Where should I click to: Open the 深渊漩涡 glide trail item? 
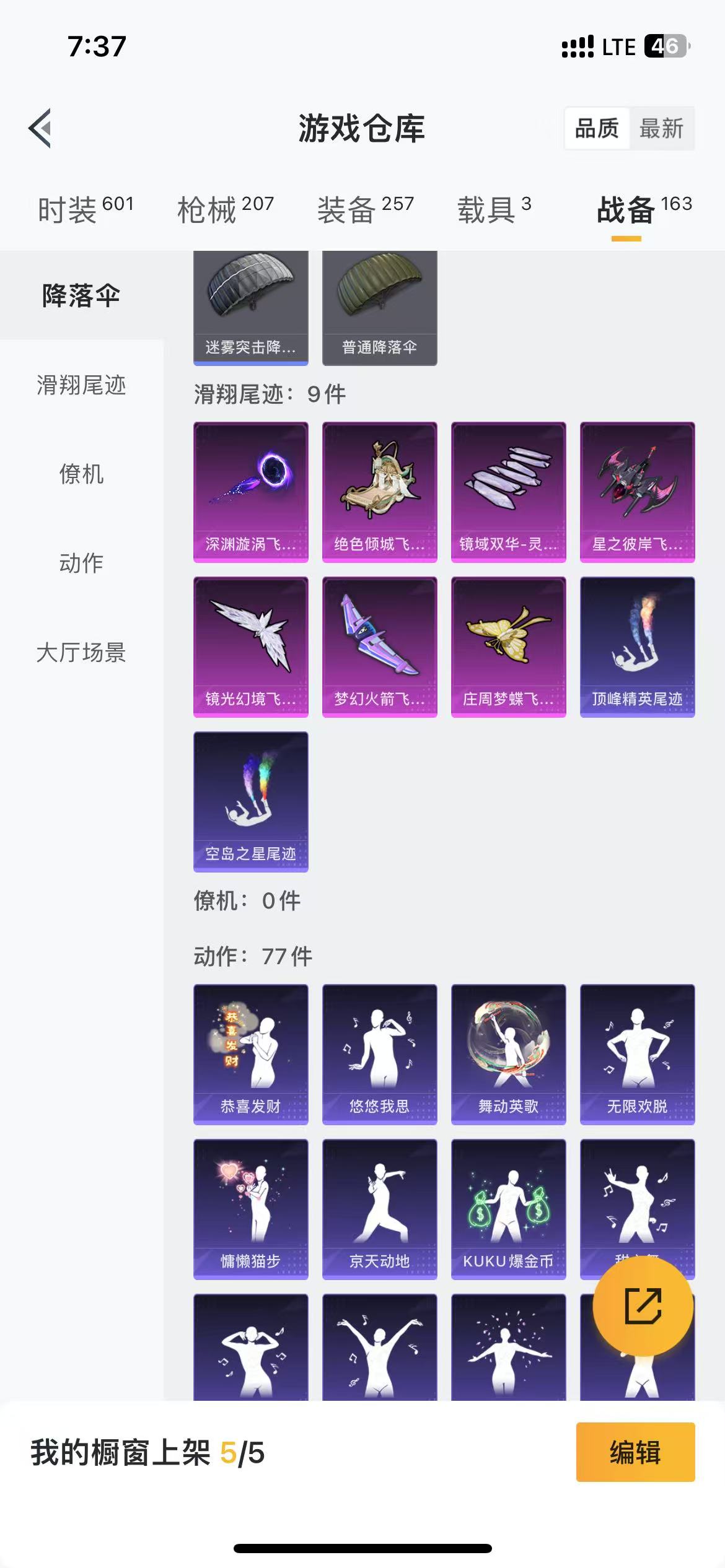pyautogui.click(x=251, y=492)
